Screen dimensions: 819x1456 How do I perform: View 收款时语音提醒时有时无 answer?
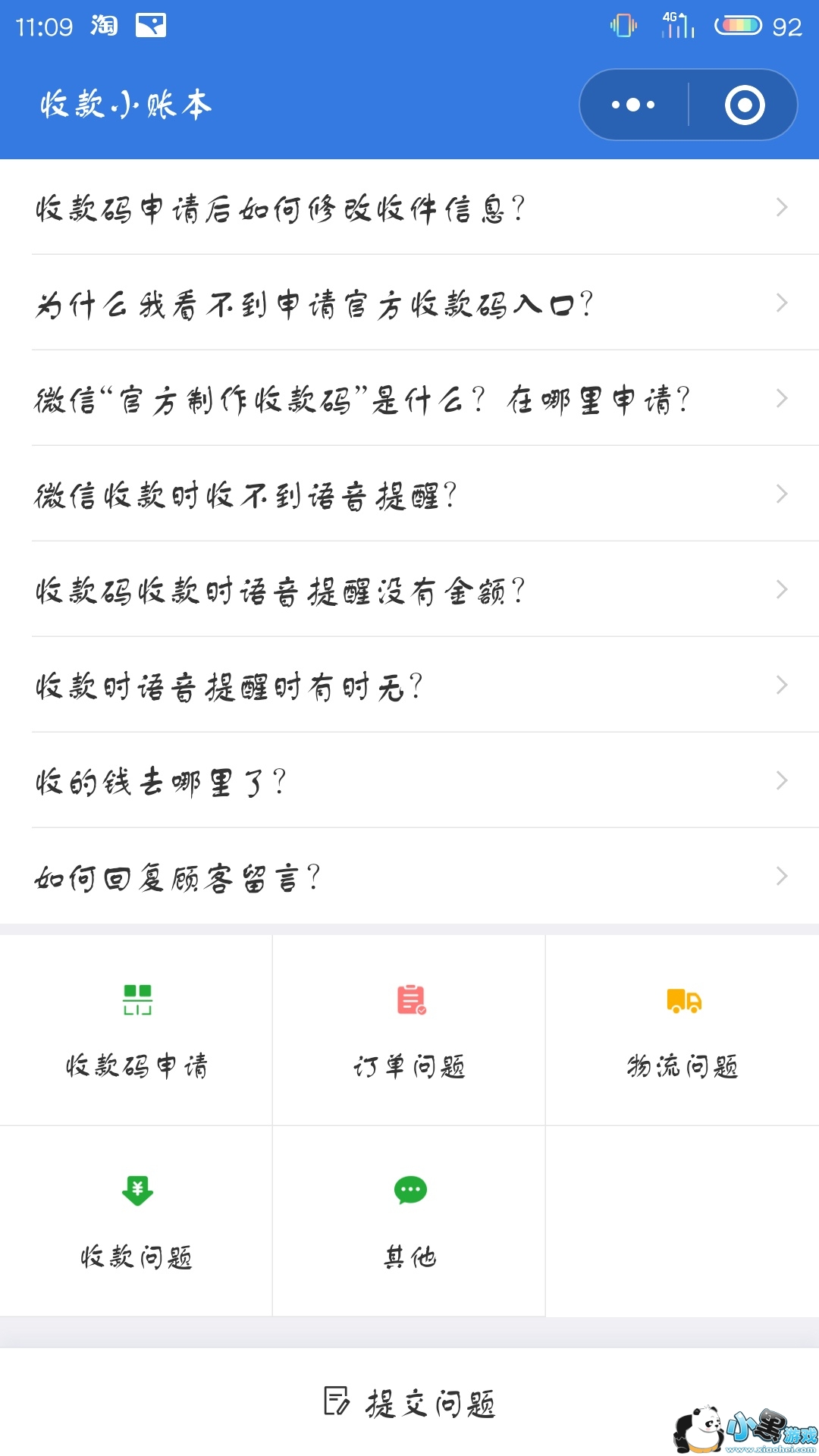(409, 686)
